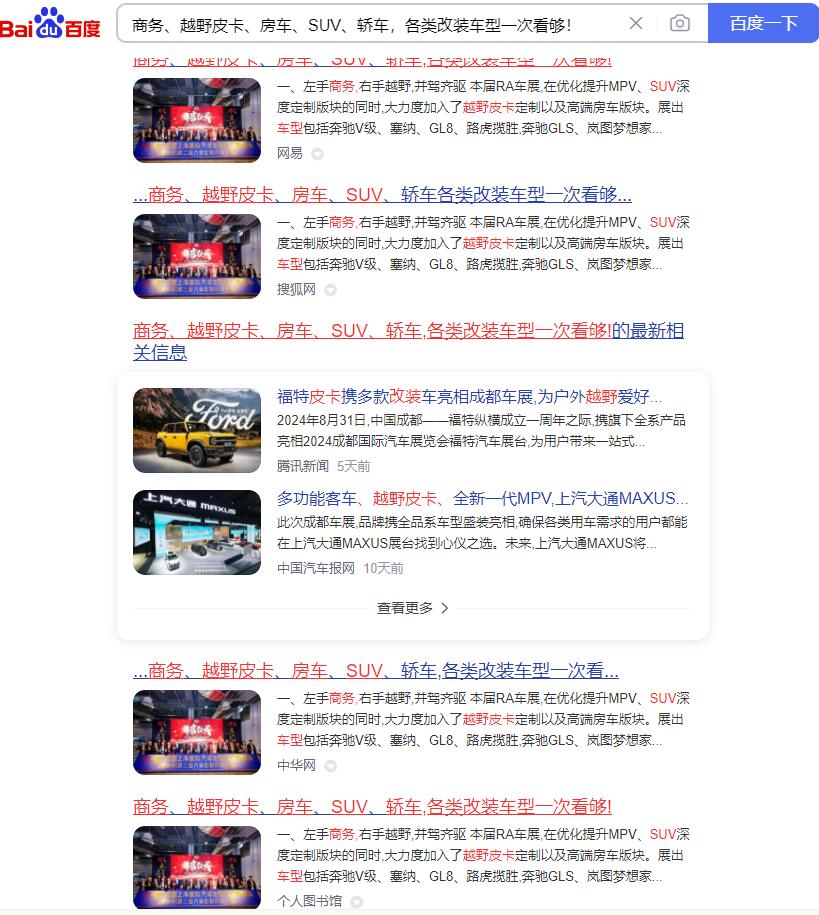Go to the Baidu home page logo
This screenshot has width=819, height=915.
point(51,23)
